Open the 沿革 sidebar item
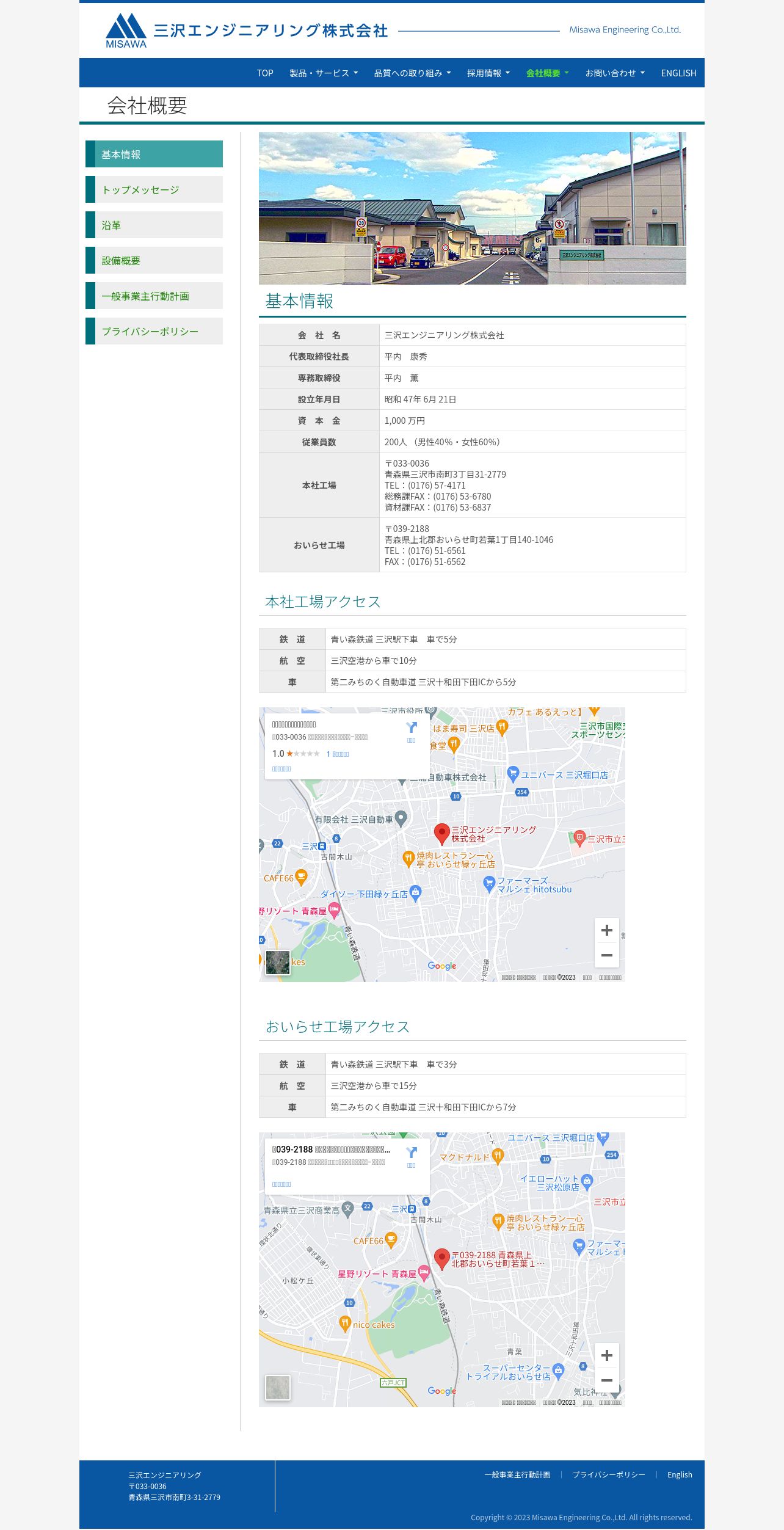Screen dimensions: 784x1530 click(x=154, y=225)
